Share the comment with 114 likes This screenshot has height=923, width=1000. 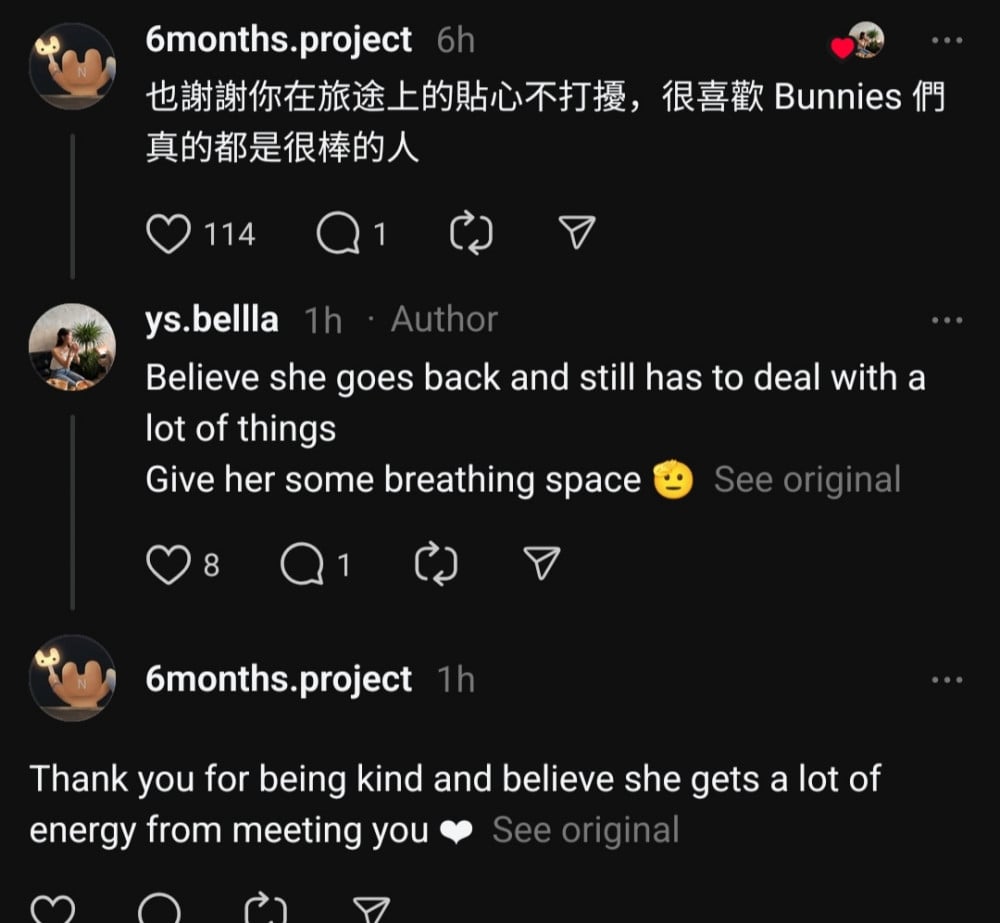pos(576,233)
